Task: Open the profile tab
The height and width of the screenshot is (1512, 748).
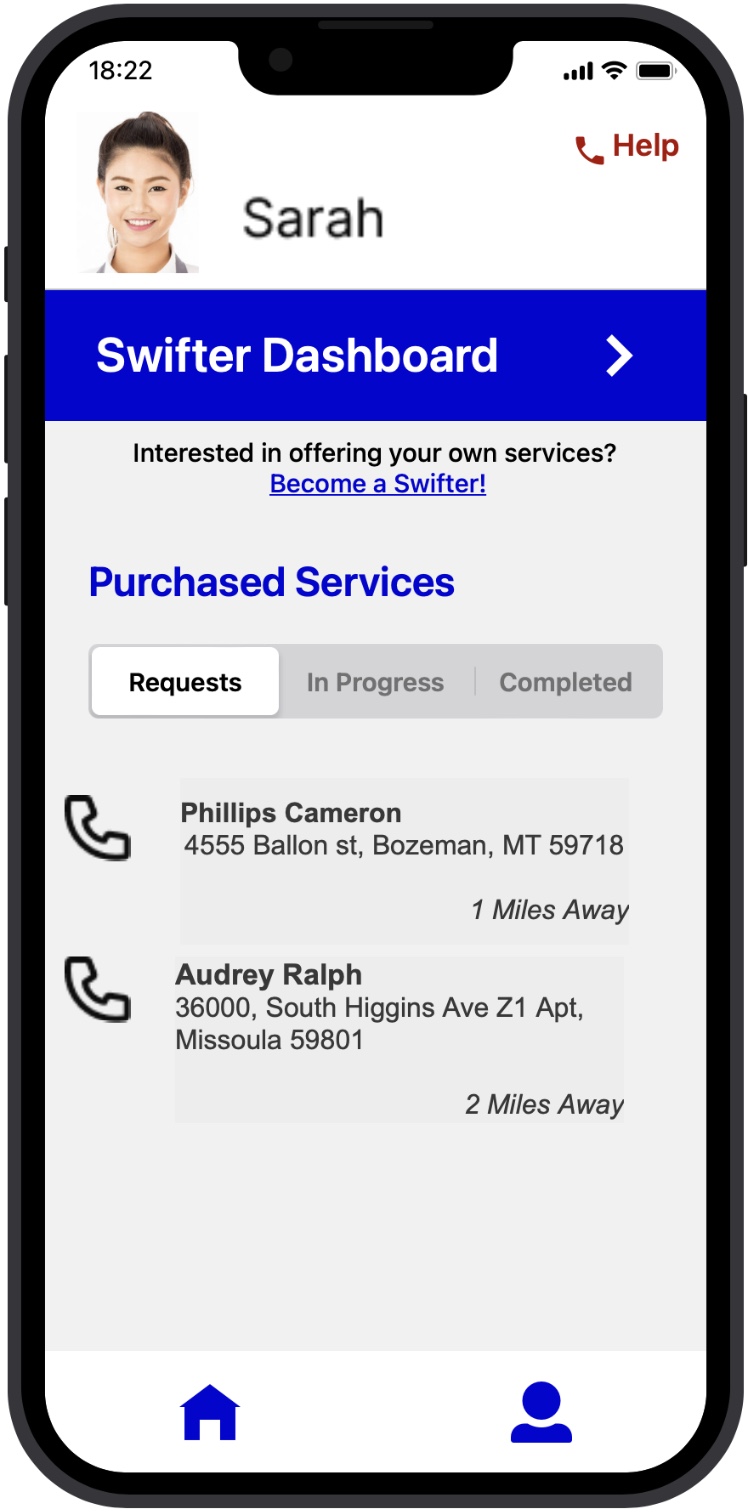Action: (x=541, y=1413)
